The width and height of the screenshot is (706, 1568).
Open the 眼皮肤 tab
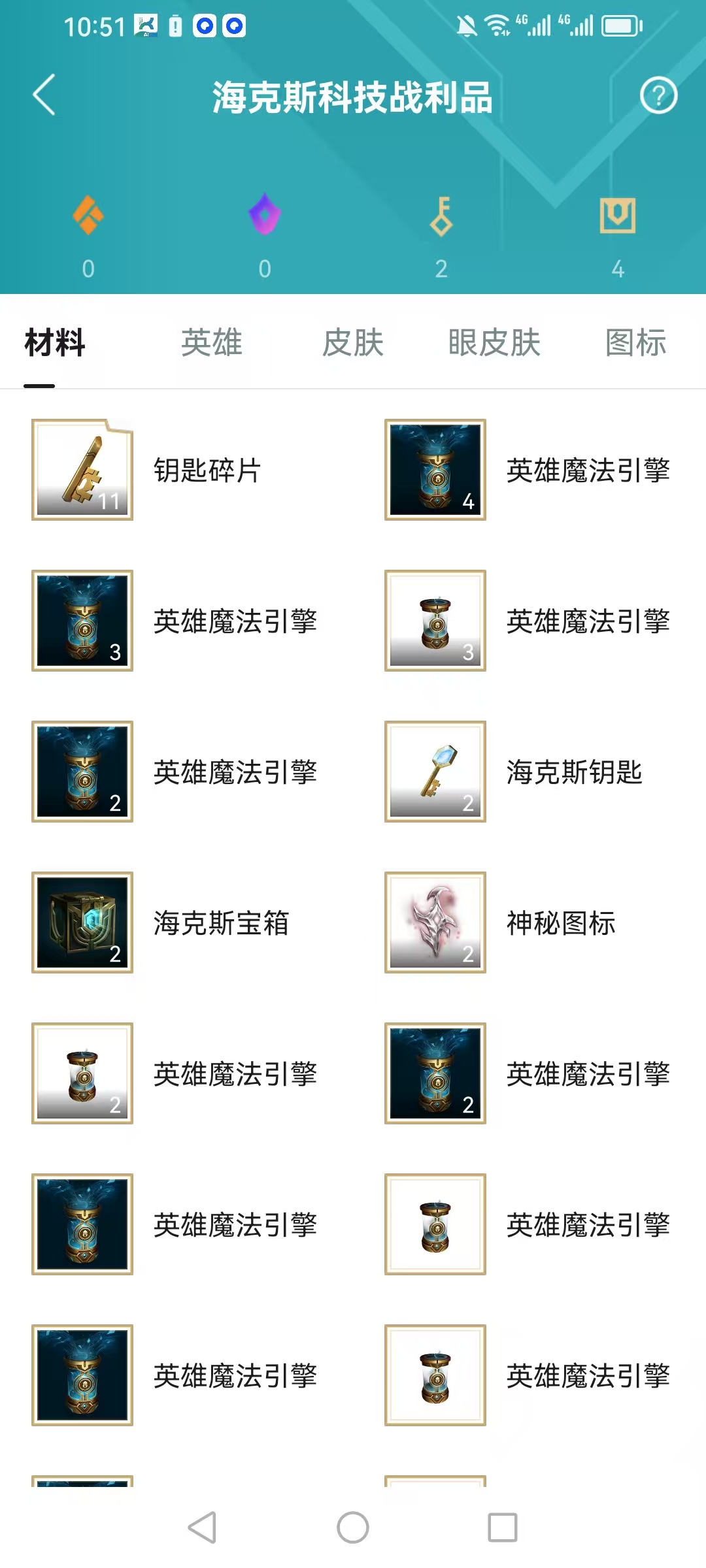(x=494, y=342)
